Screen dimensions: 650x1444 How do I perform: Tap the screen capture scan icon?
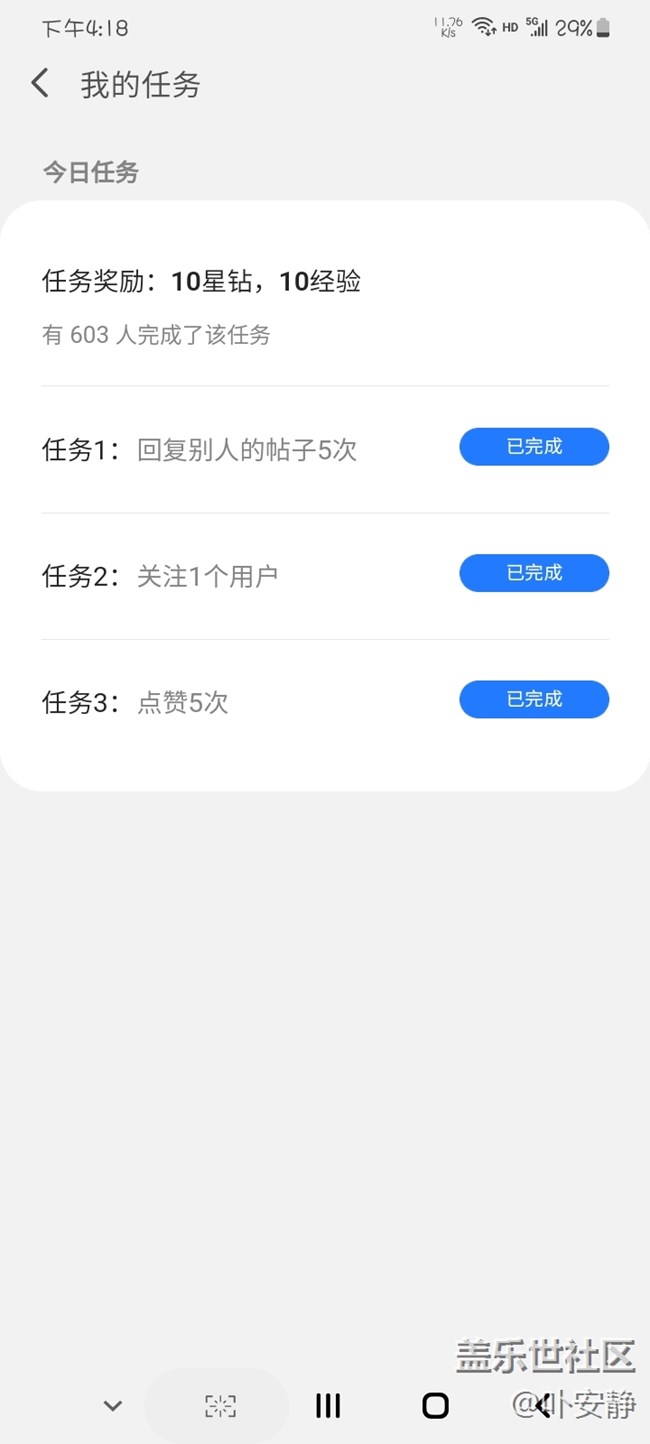pos(220,1406)
